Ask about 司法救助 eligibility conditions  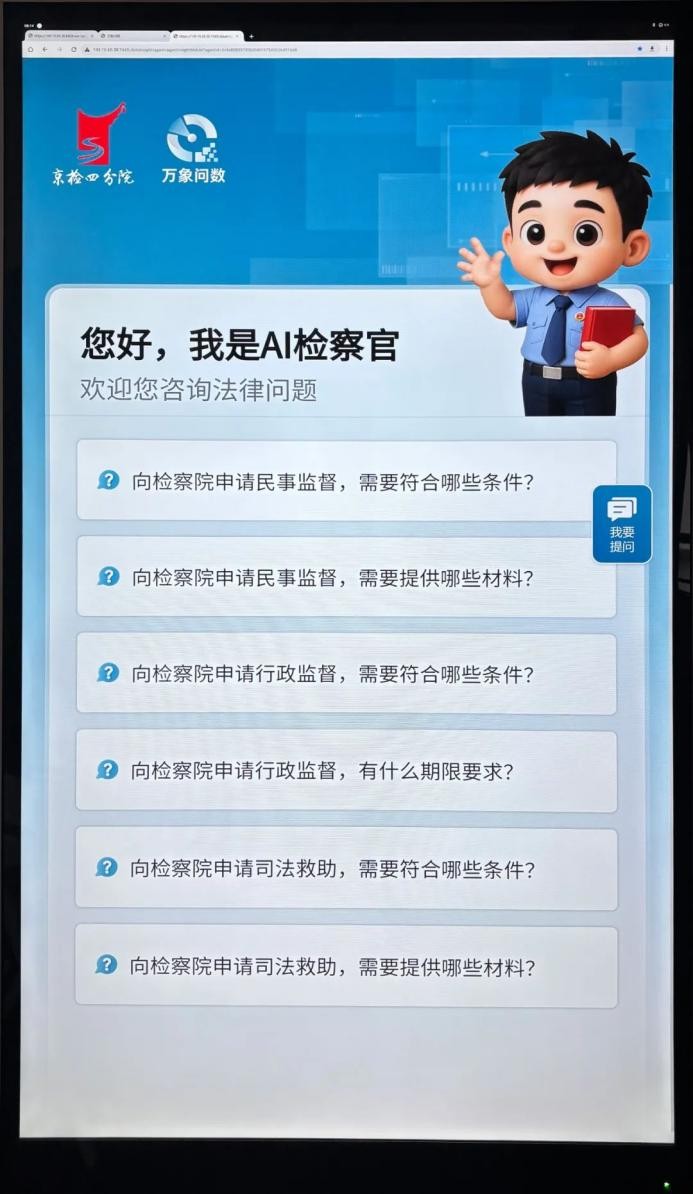[x=346, y=869]
